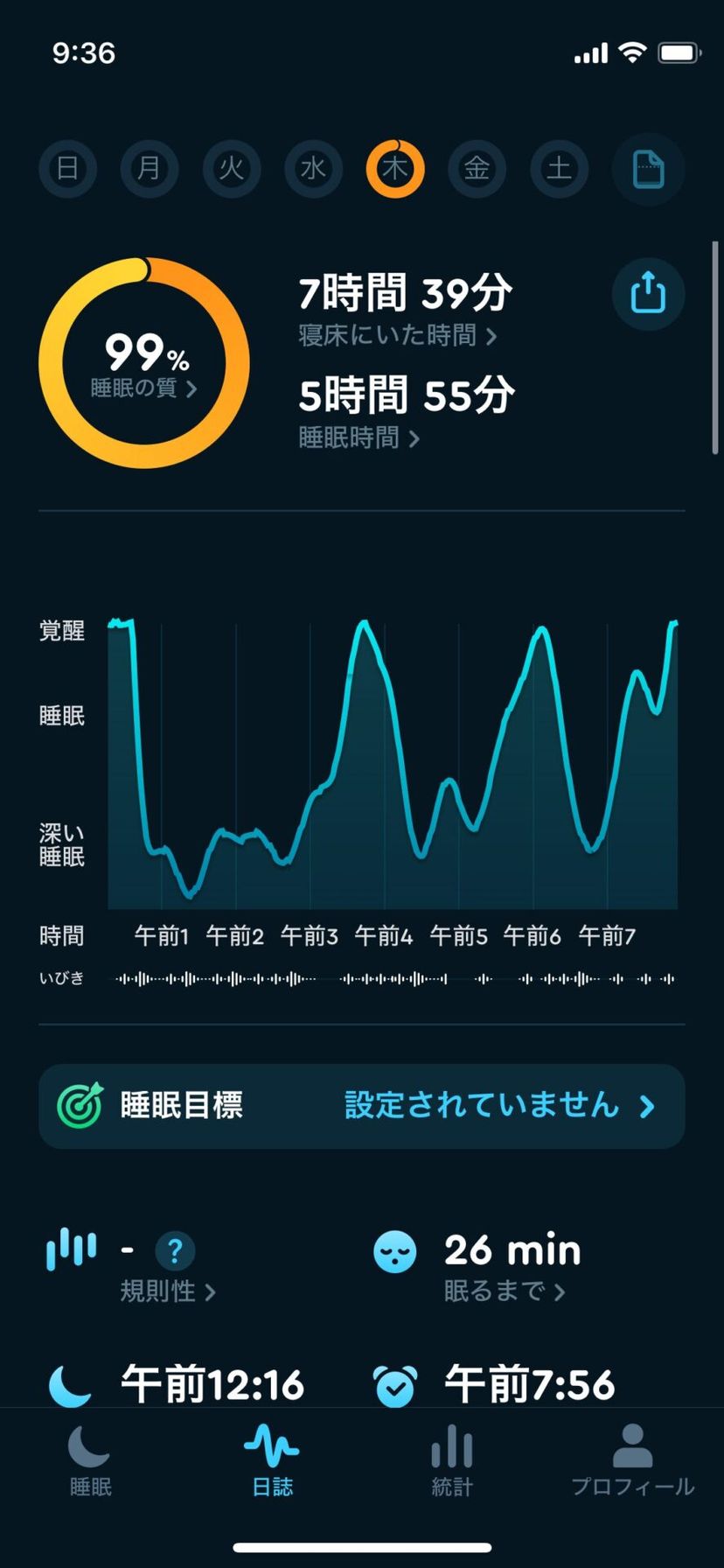Select Sunday (日) in the day picker
Screen dimensions: 724x1568
click(67, 167)
